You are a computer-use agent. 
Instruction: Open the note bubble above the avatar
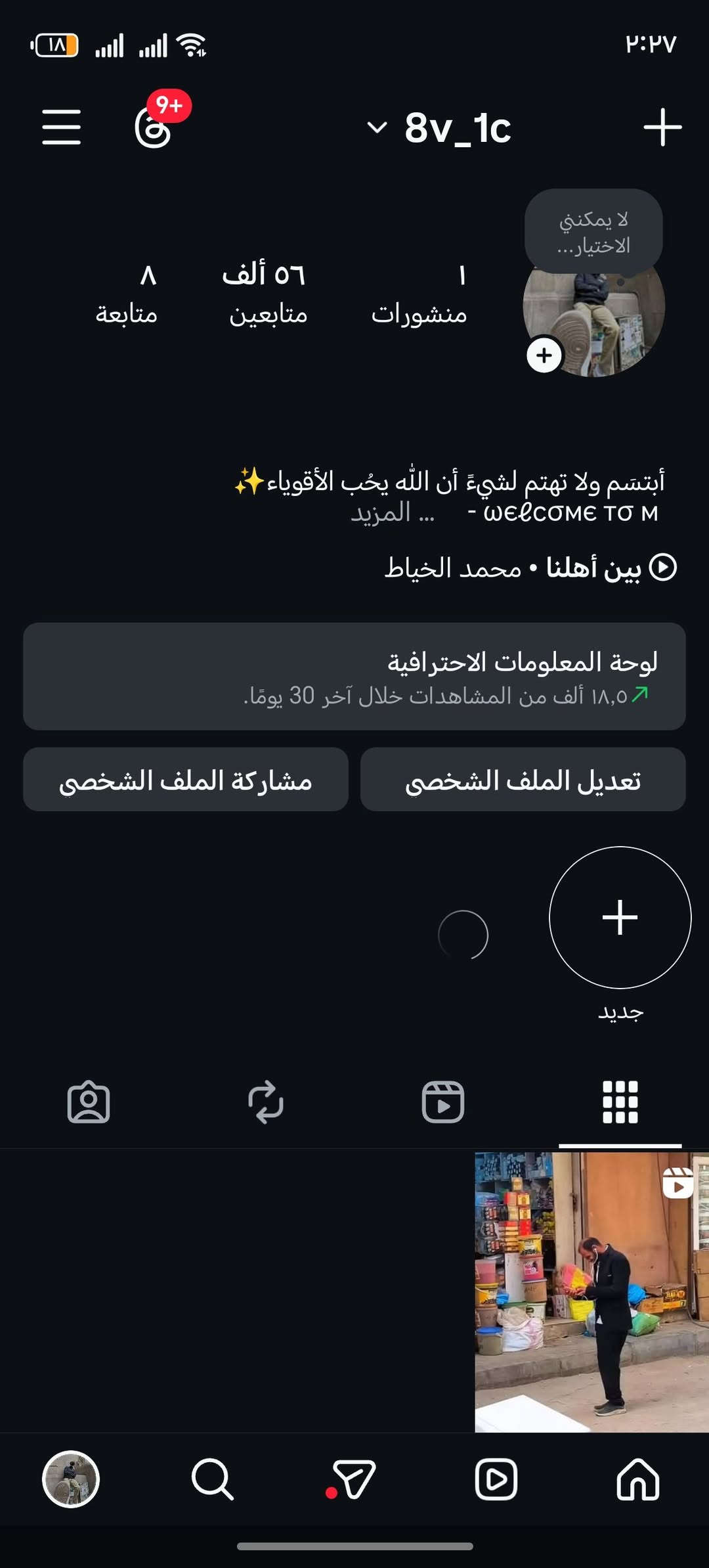[x=593, y=232]
